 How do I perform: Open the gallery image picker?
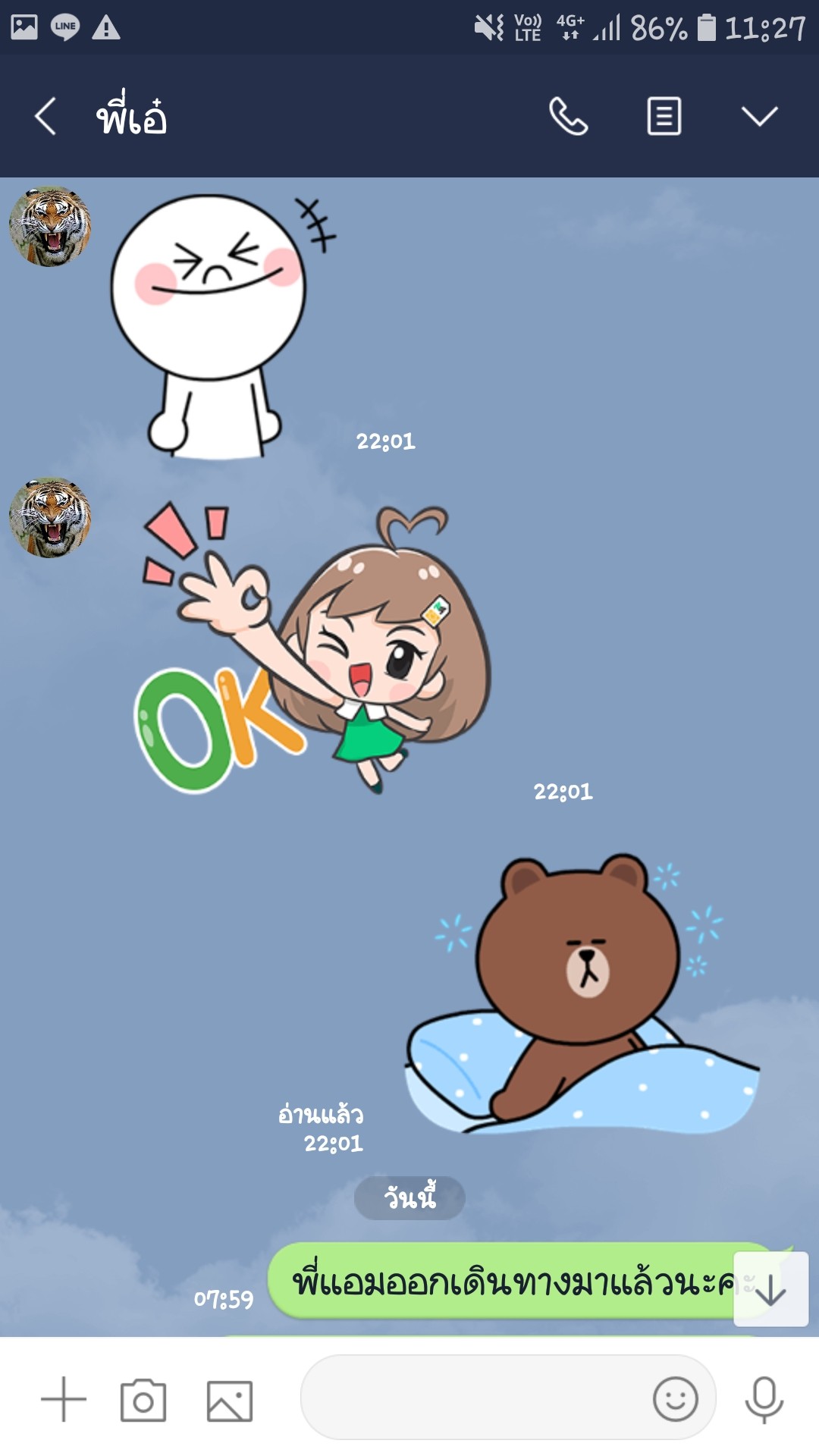point(230,1401)
